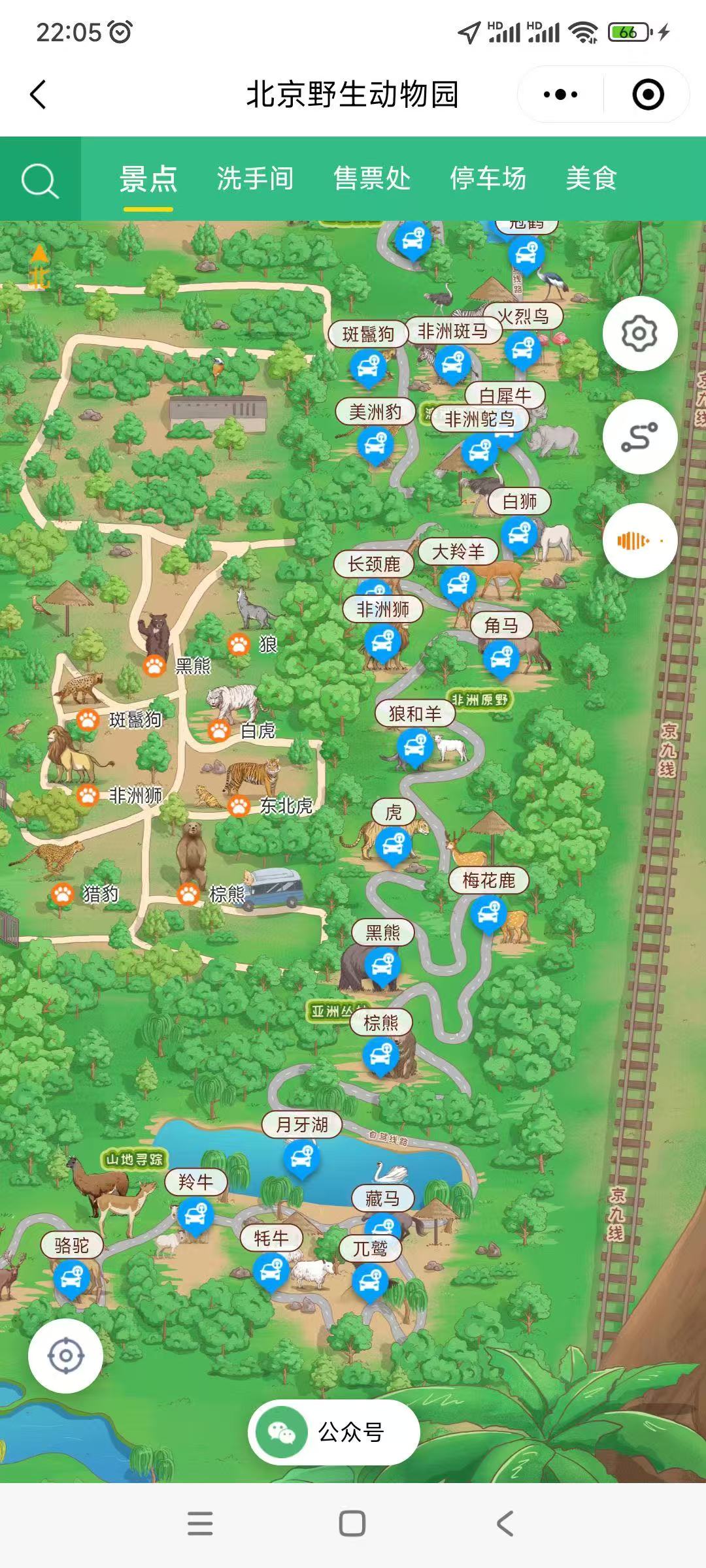Open the 猎豹 paw marker
Image resolution: width=706 pixels, height=1568 pixels.
[63, 894]
